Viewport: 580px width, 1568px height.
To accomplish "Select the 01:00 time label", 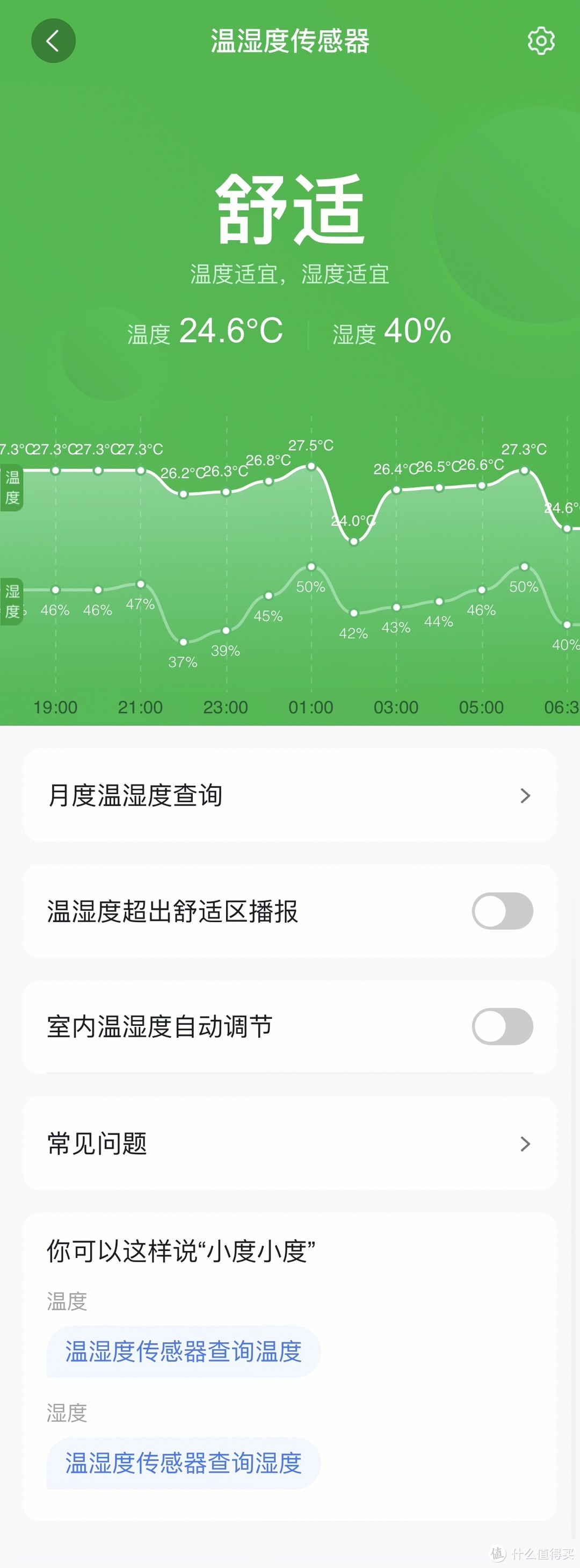I will 312,707.
